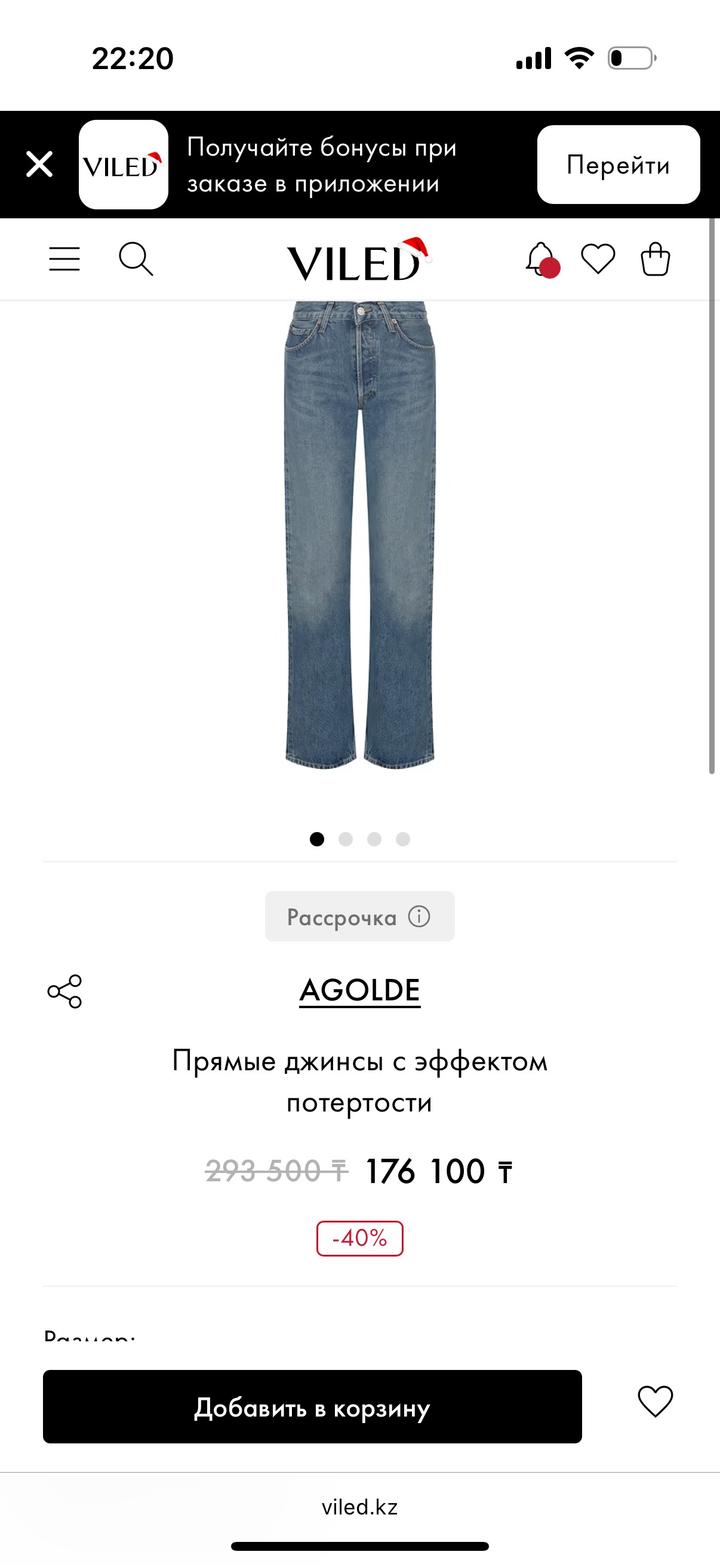Share this product
The image size is (720, 1565).
point(65,991)
